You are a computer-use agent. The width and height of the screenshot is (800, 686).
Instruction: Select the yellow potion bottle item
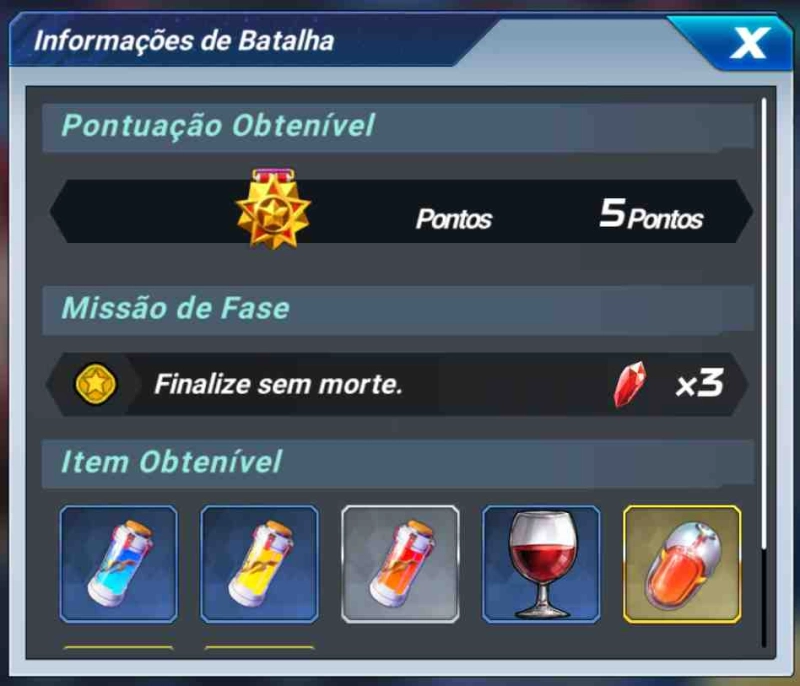[x=259, y=564]
